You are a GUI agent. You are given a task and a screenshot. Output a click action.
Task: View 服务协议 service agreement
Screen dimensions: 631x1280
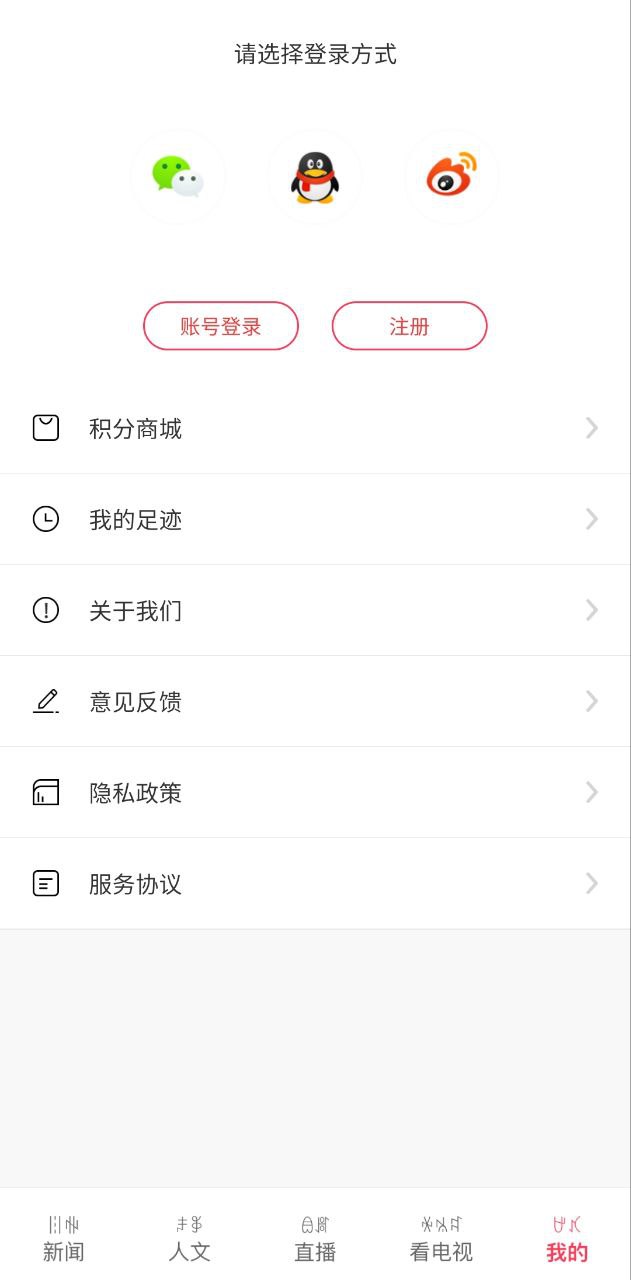pos(315,884)
